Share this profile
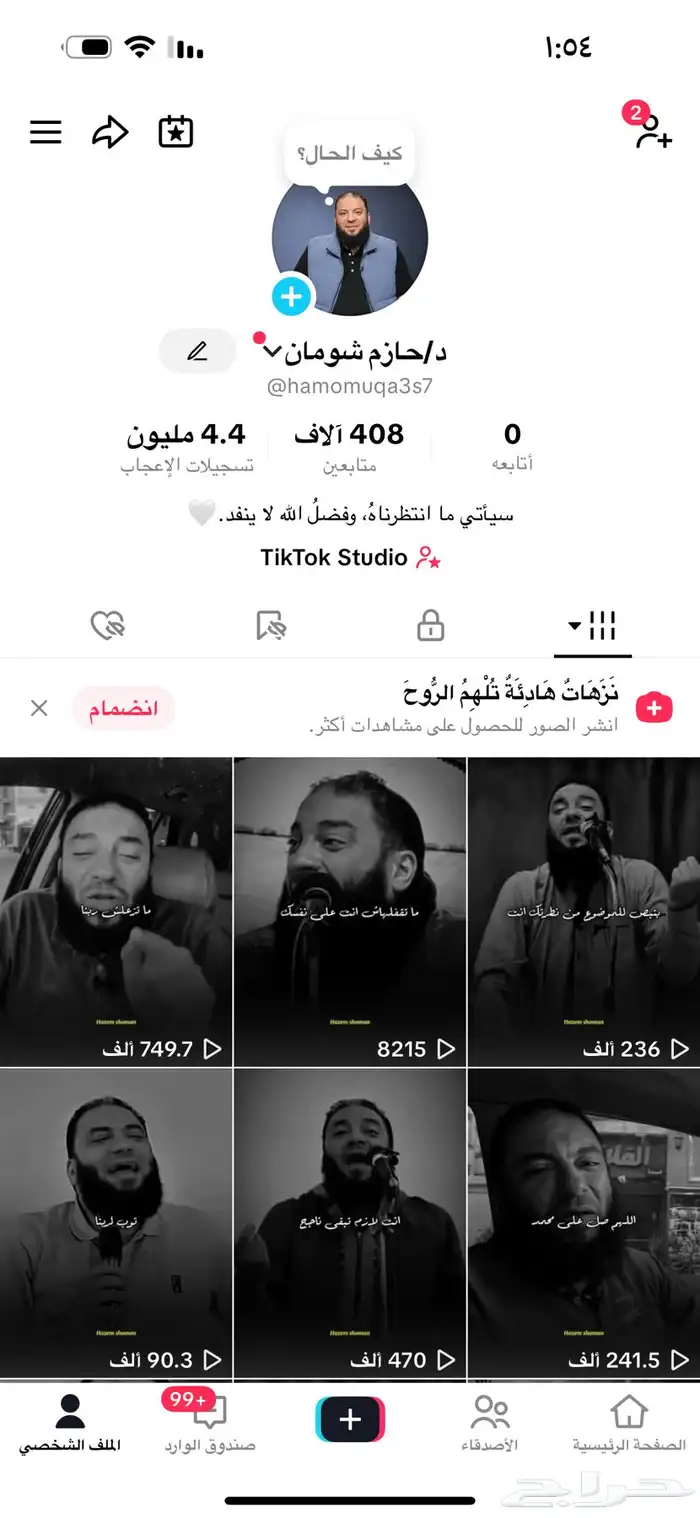The width and height of the screenshot is (700, 1518). point(110,132)
